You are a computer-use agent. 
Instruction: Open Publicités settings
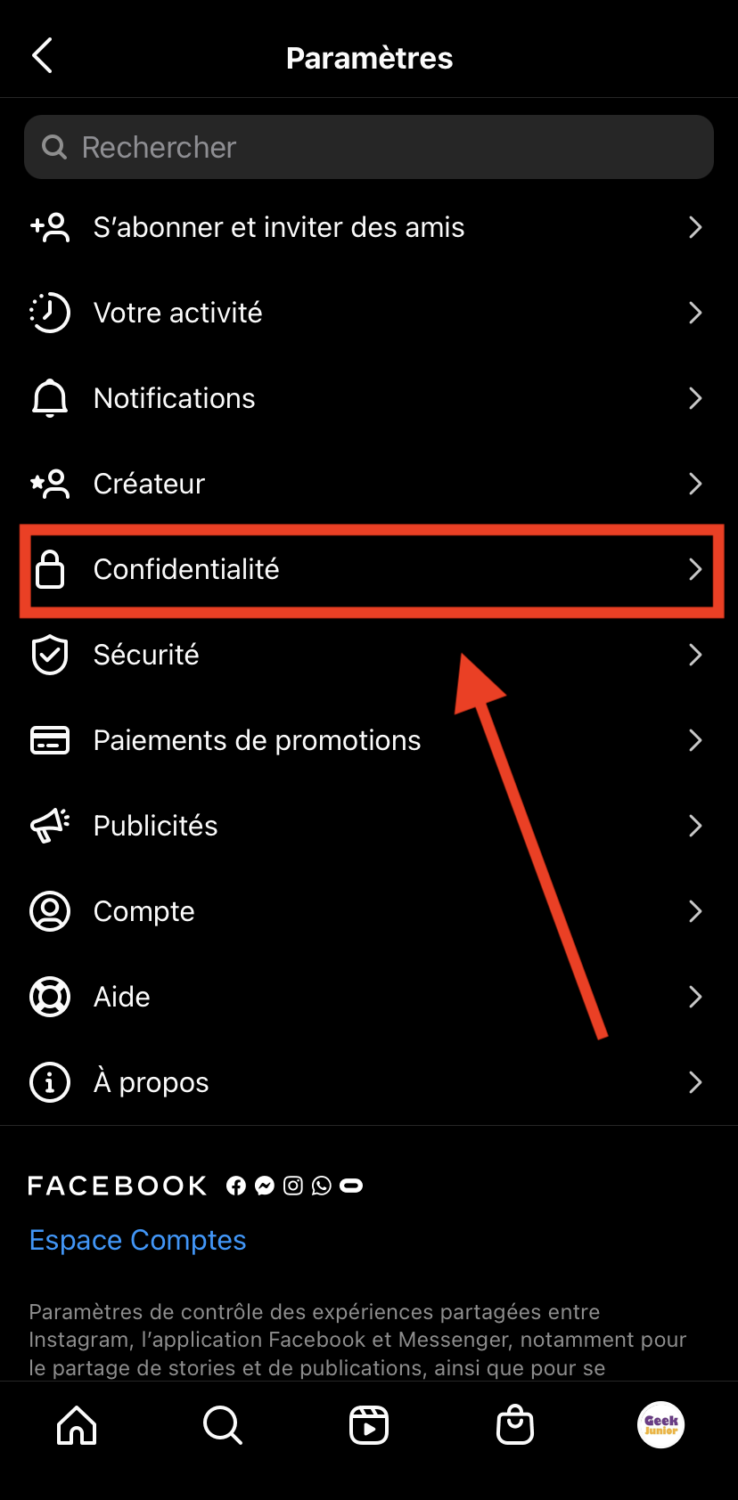(x=369, y=826)
